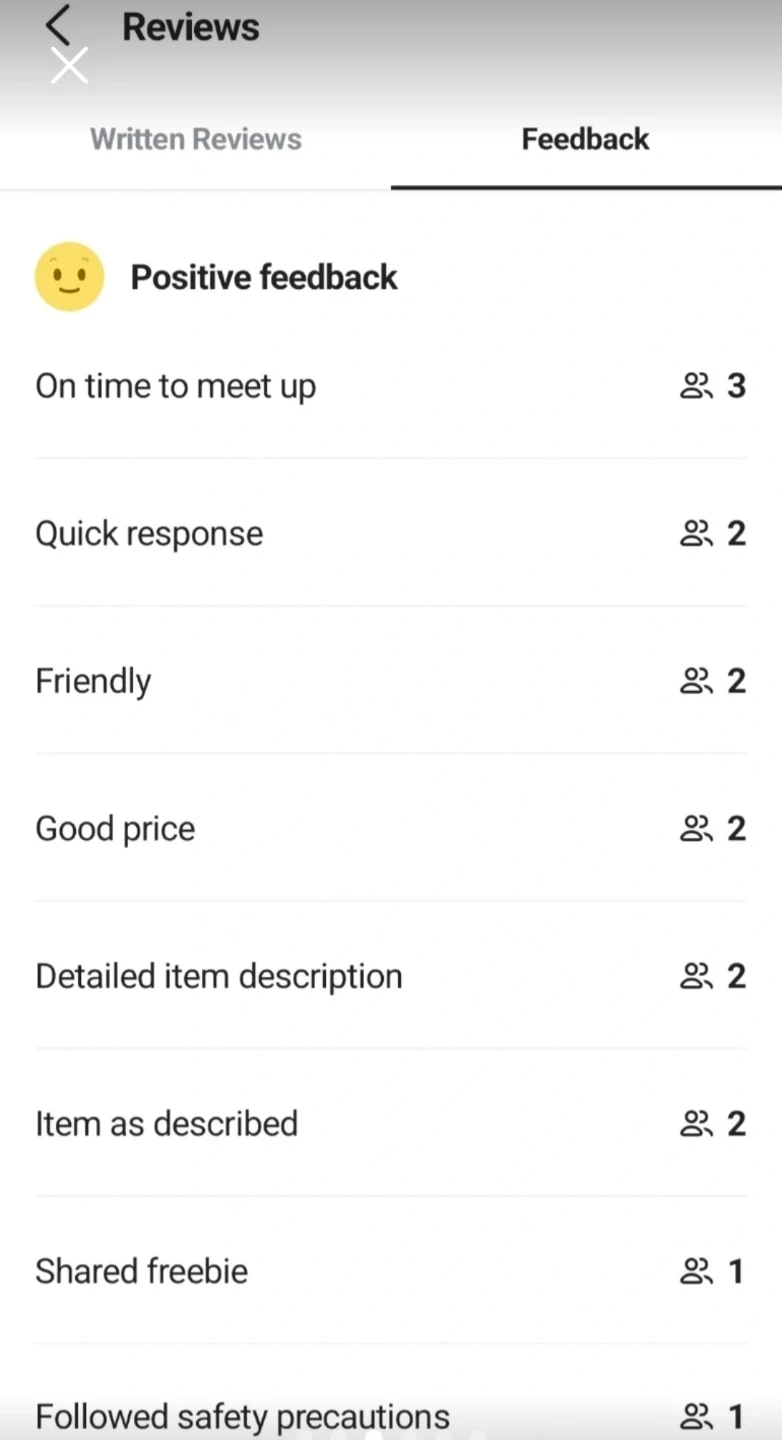782x1440 pixels.
Task: Close the view with the X icon
Action: coord(69,67)
